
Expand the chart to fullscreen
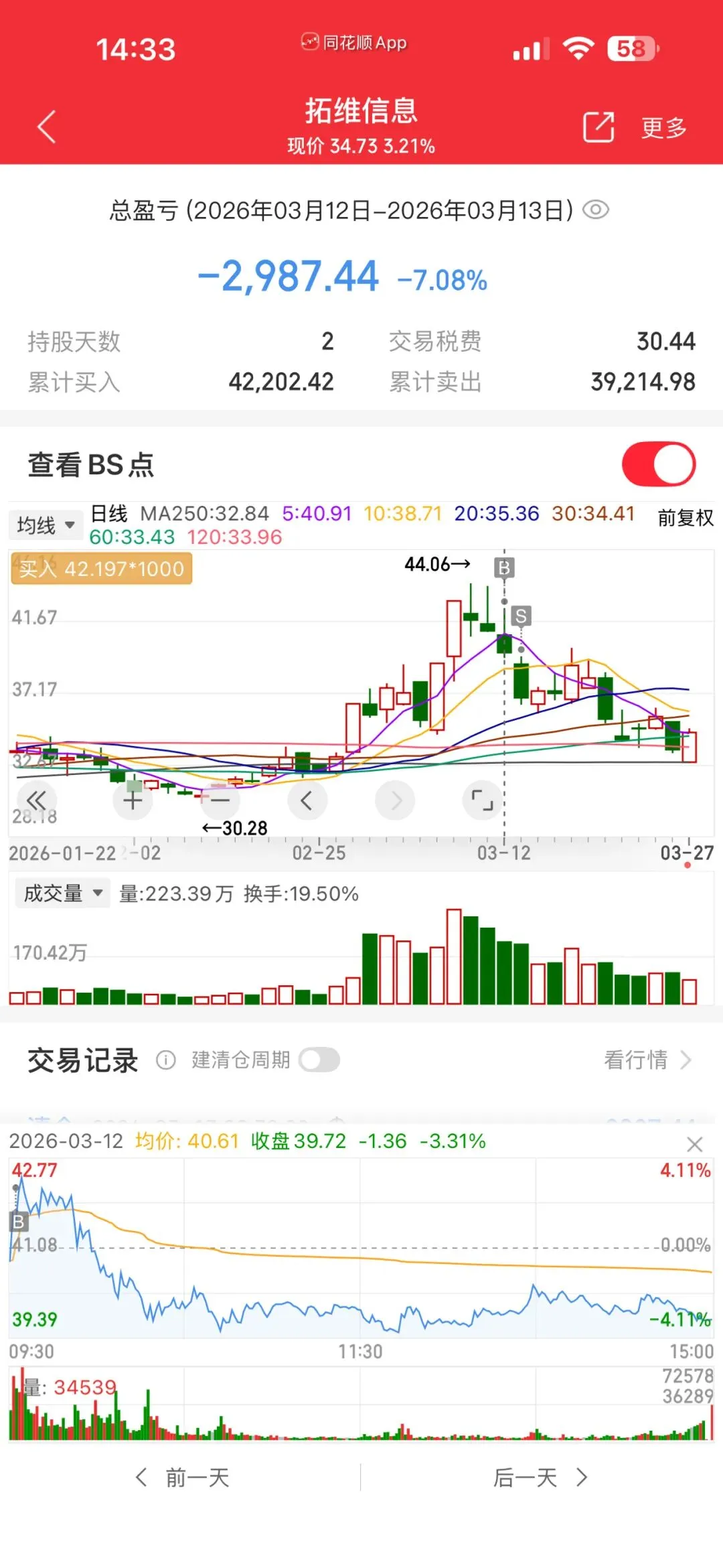click(x=482, y=800)
